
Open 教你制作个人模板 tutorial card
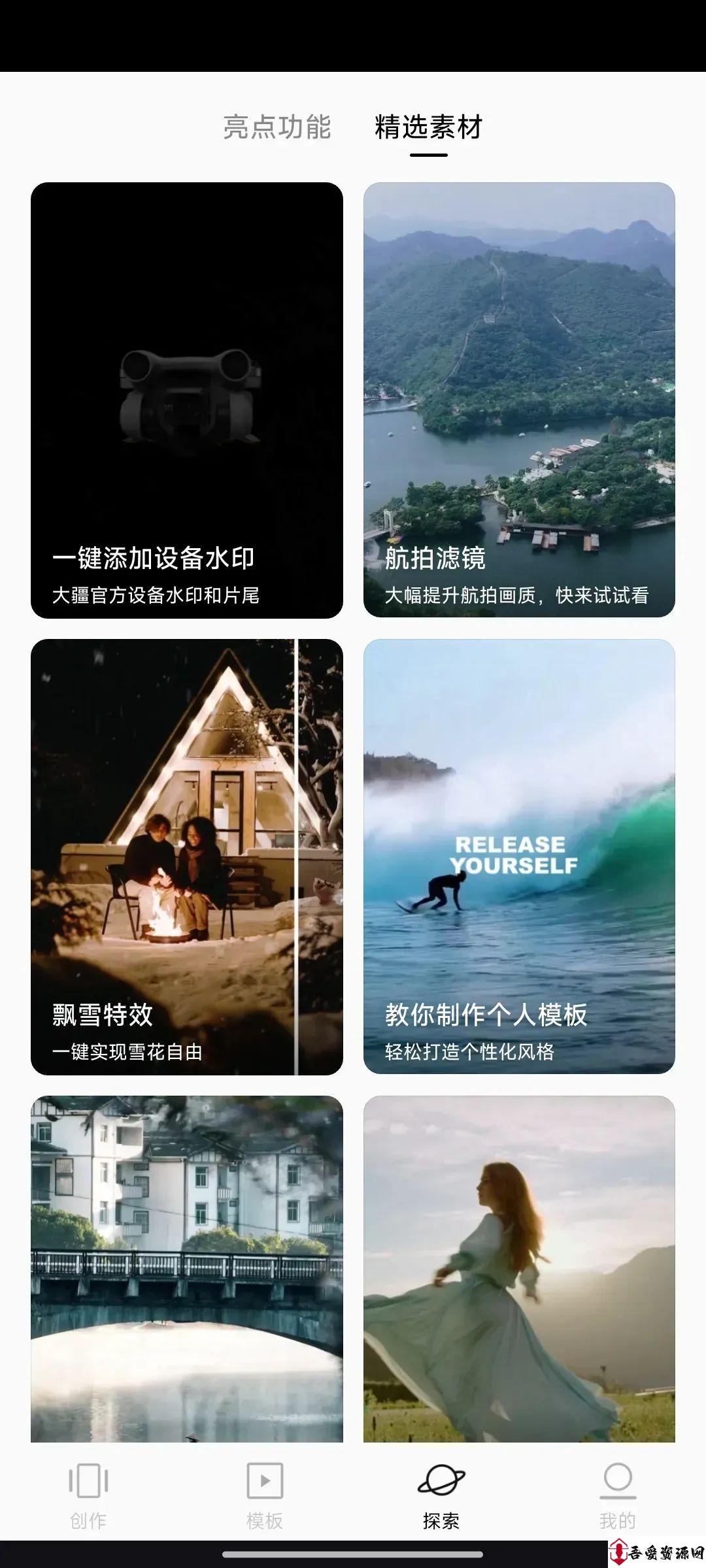pos(519,857)
